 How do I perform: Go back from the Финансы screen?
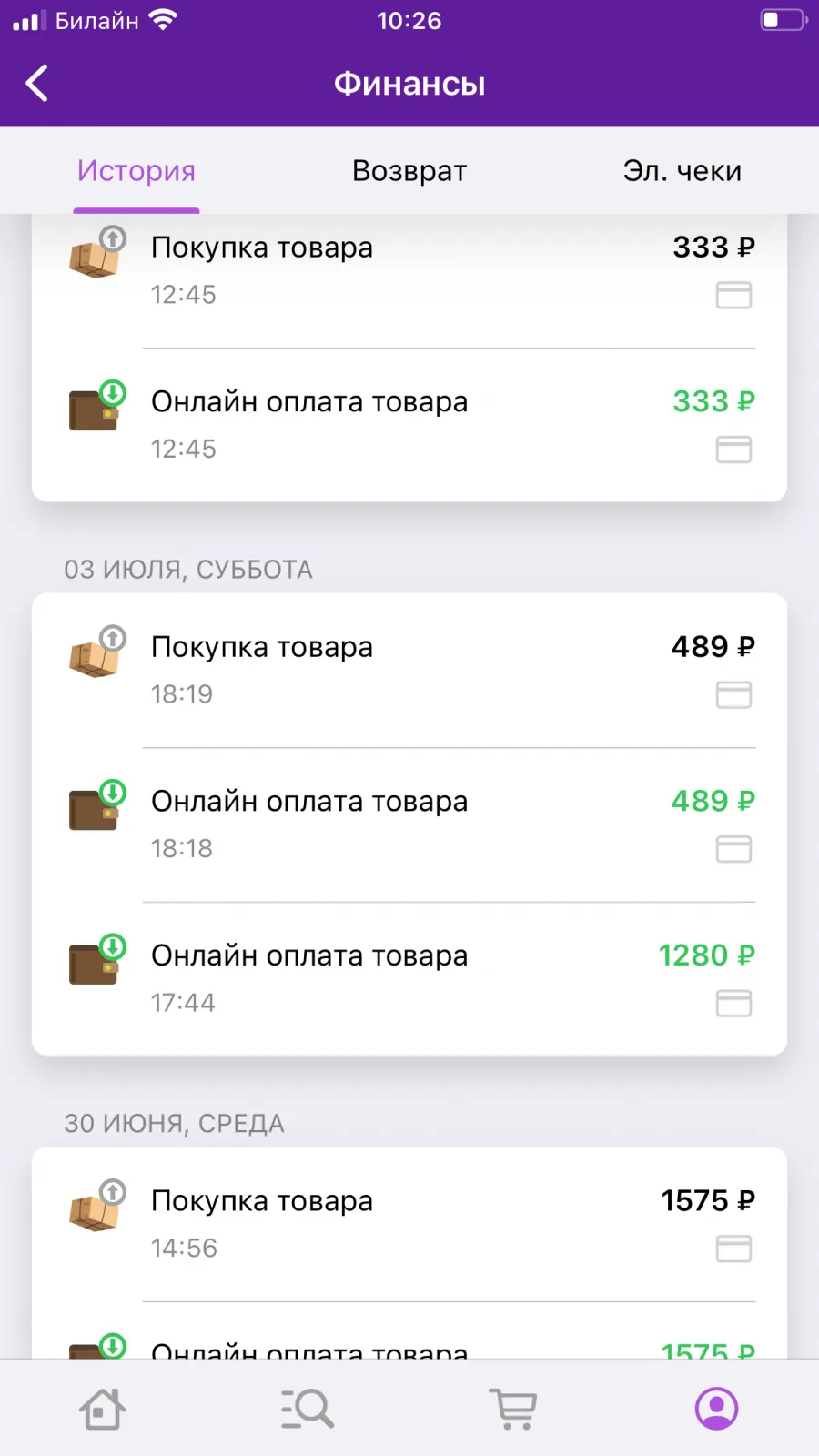coord(37,84)
